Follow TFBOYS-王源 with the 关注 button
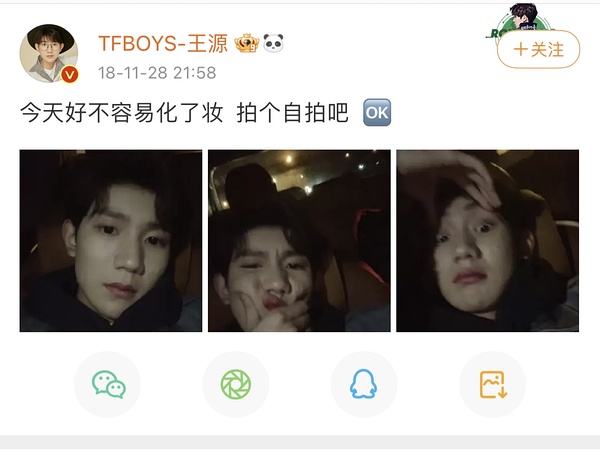This screenshot has height=459, width=600. point(538,48)
